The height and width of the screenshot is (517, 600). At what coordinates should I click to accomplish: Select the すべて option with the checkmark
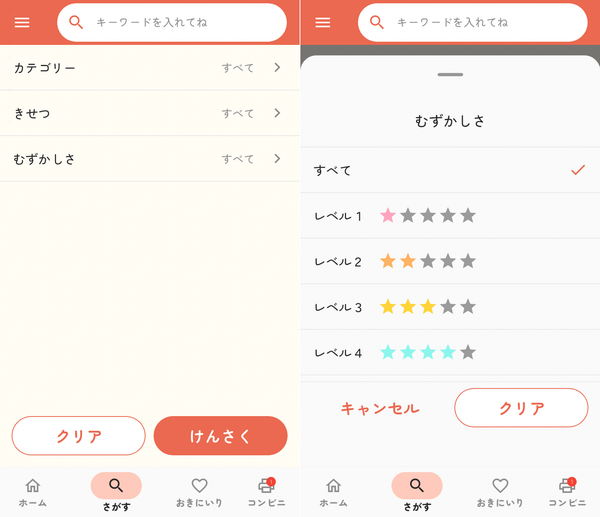(450, 170)
